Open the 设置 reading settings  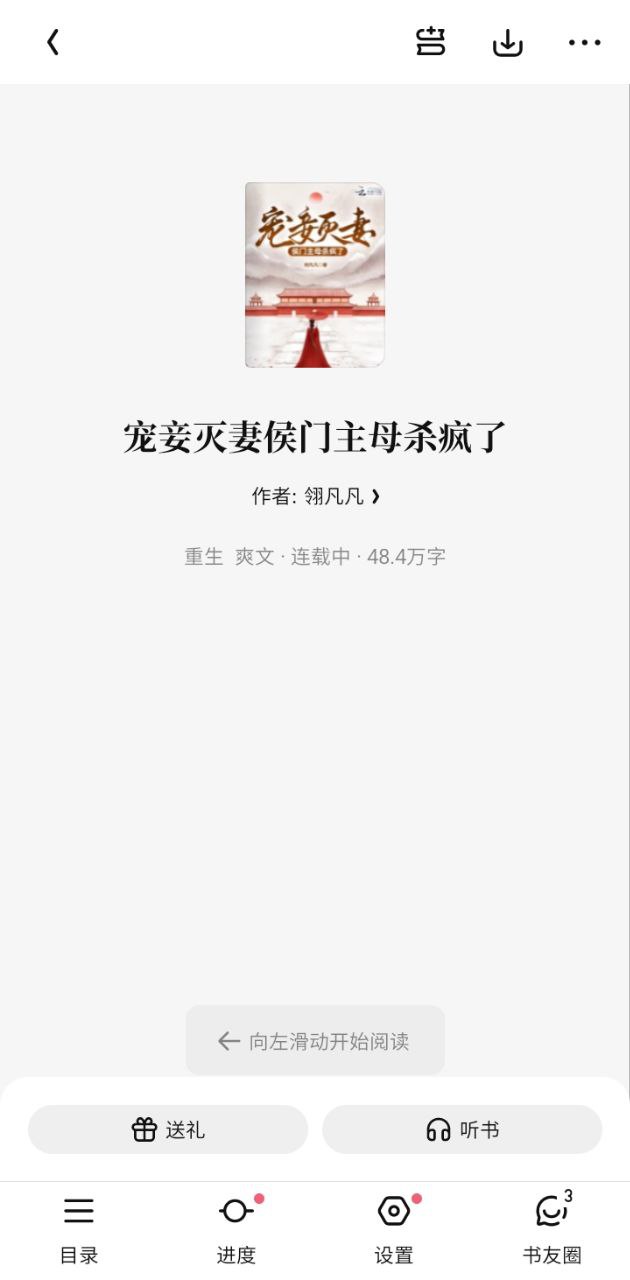point(394,1230)
